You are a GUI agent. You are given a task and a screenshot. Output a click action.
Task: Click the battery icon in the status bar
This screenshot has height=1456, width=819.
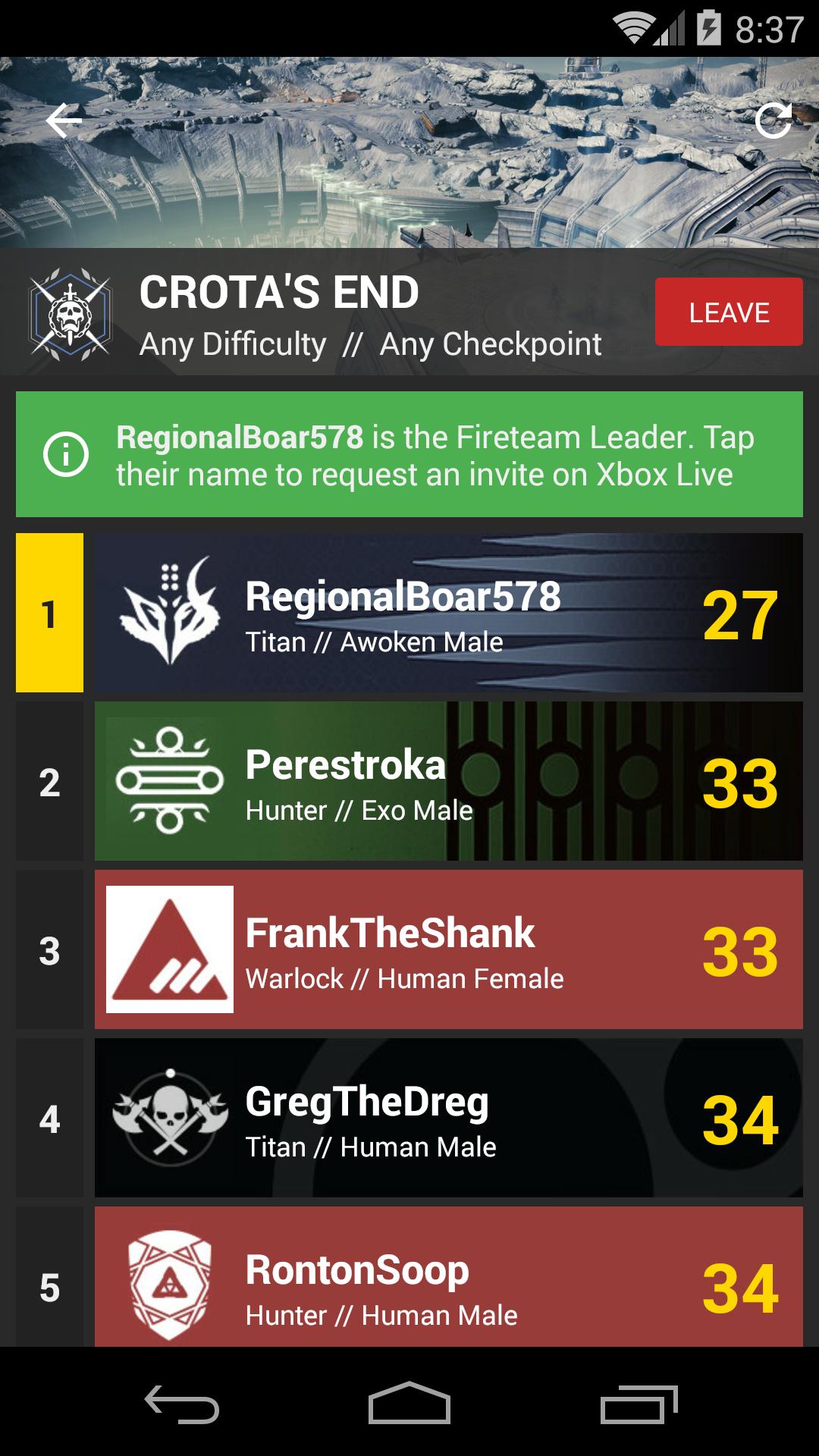(708, 25)
